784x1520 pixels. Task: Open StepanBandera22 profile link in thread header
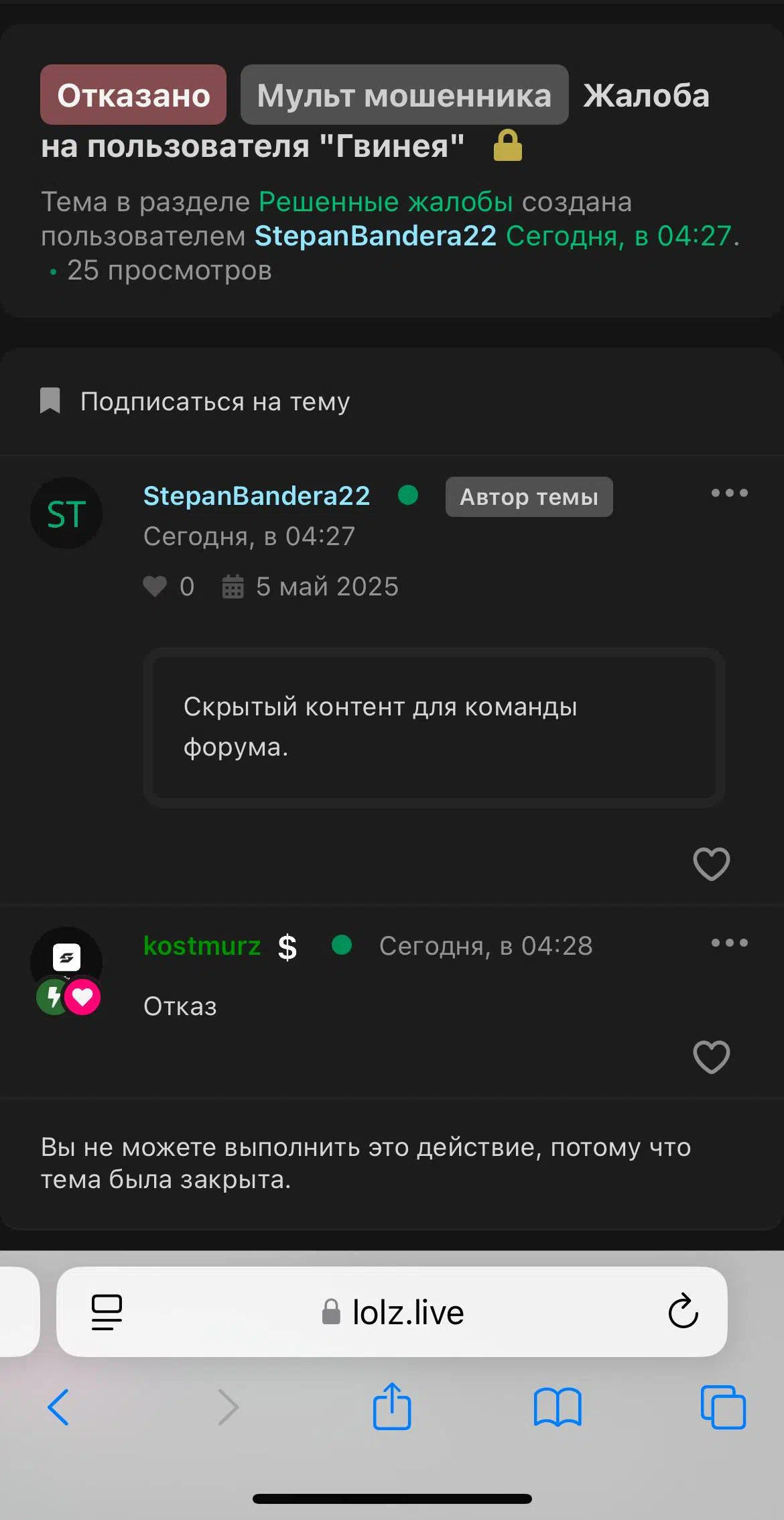(x=375, y=236)
